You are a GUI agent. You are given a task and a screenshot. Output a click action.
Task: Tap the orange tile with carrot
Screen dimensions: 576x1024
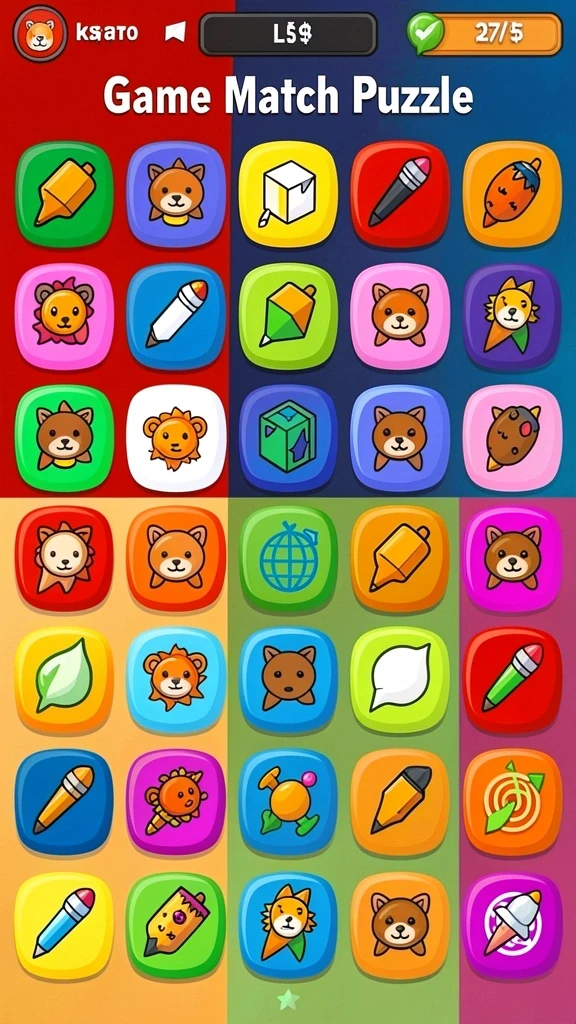pyautogui.click(x=512, y=194)
